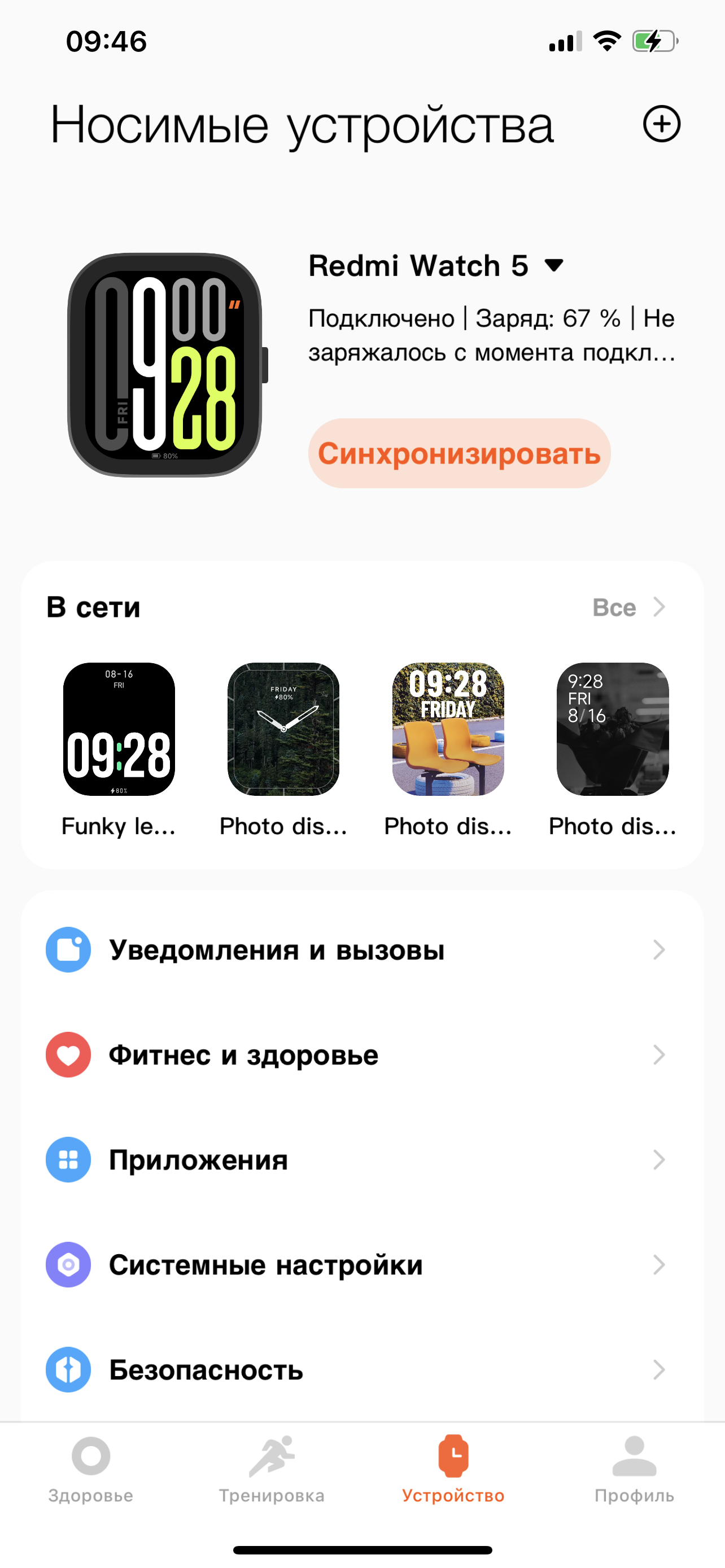Select the Funky le... watch face
This screenshot has width=725, height=1568.
click(119, 729)
